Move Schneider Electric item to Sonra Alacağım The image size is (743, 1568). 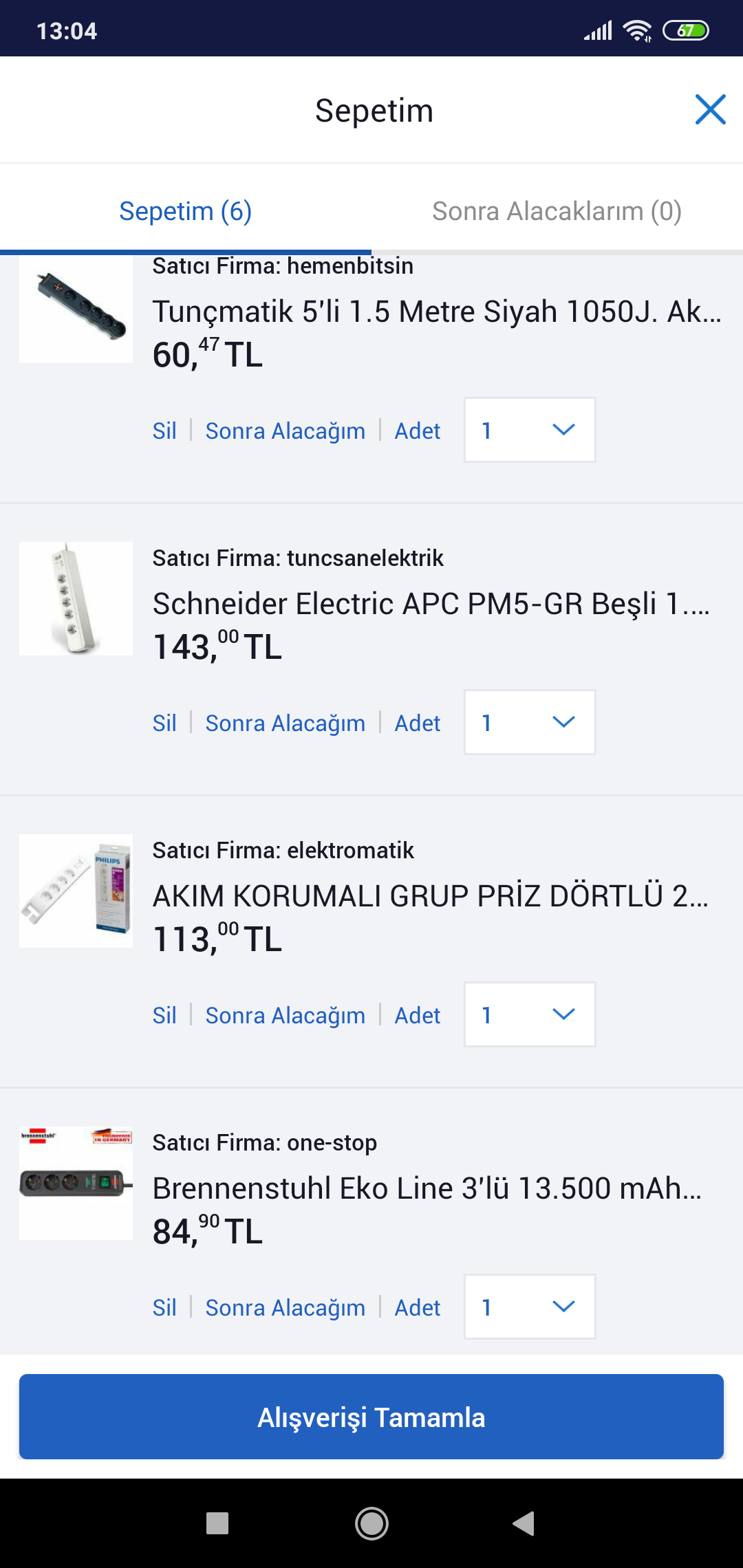285,723
